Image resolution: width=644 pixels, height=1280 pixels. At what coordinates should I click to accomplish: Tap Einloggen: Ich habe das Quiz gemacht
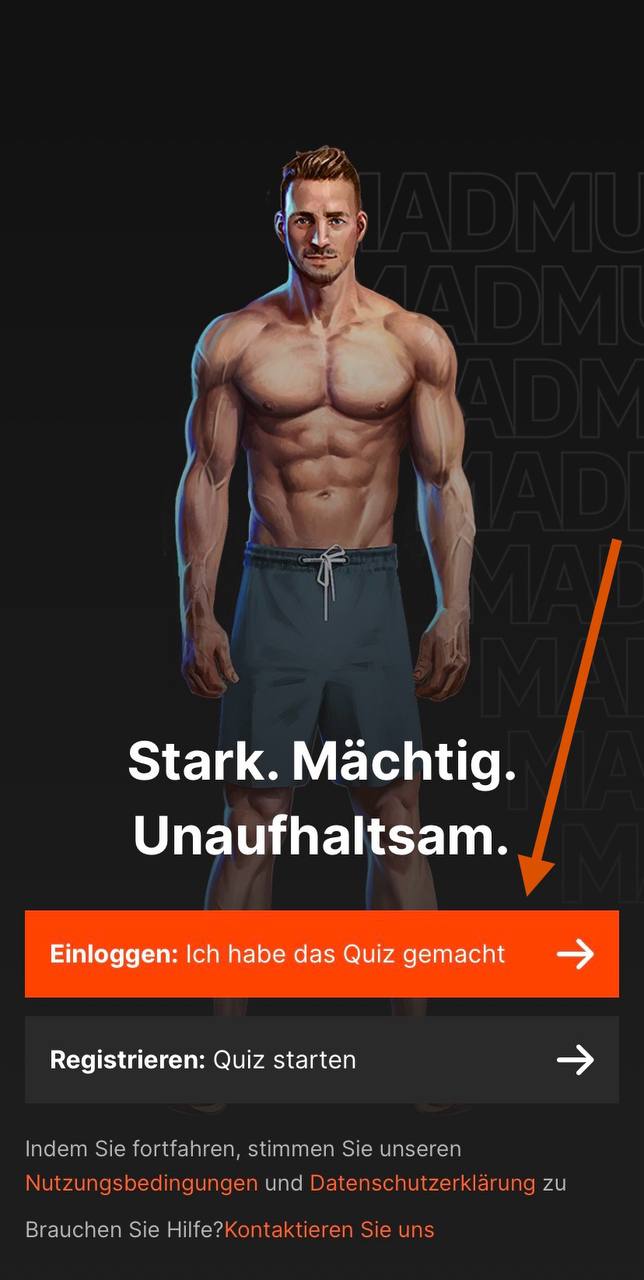321,954
